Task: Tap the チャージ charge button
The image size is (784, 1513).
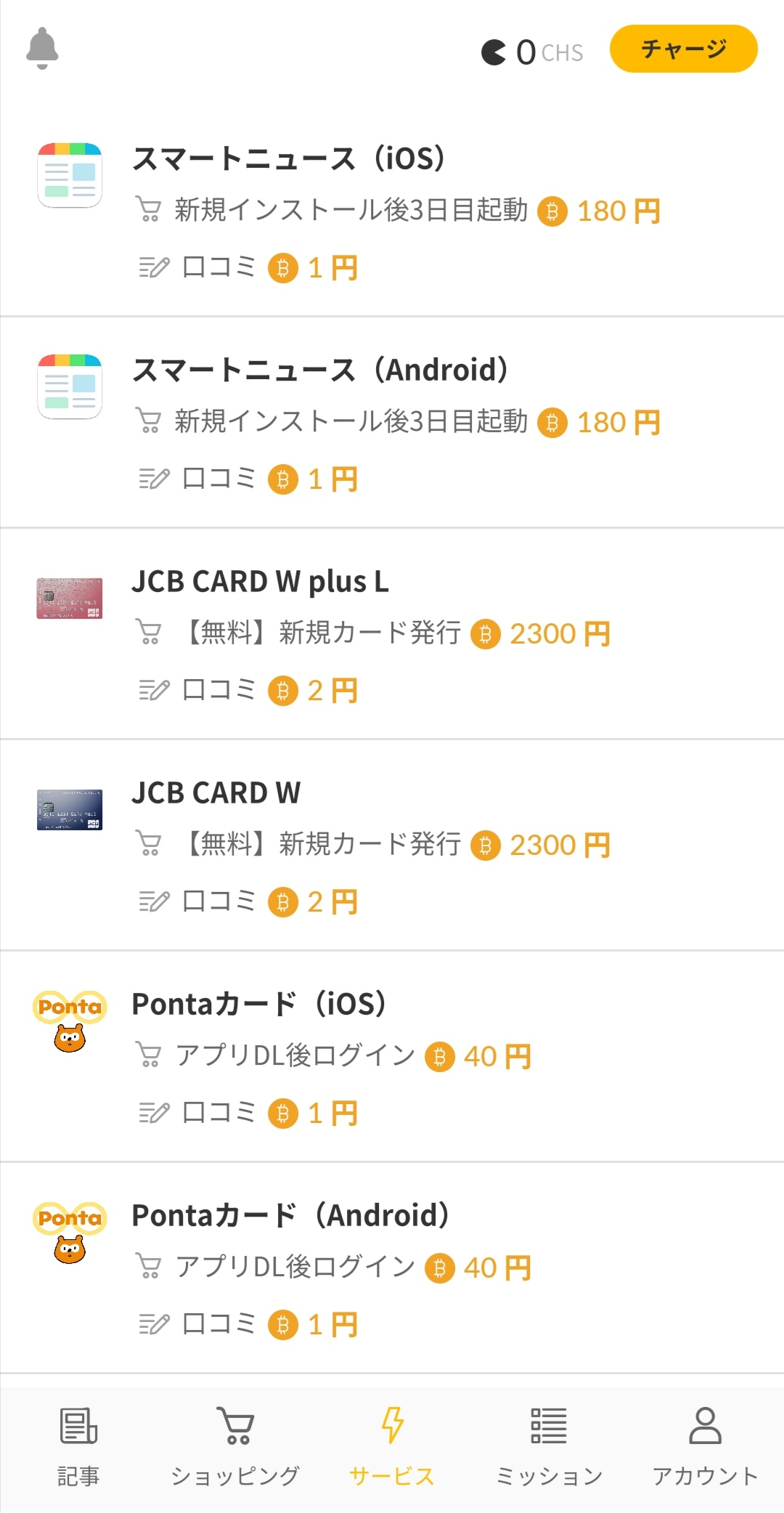Action: 683,49
